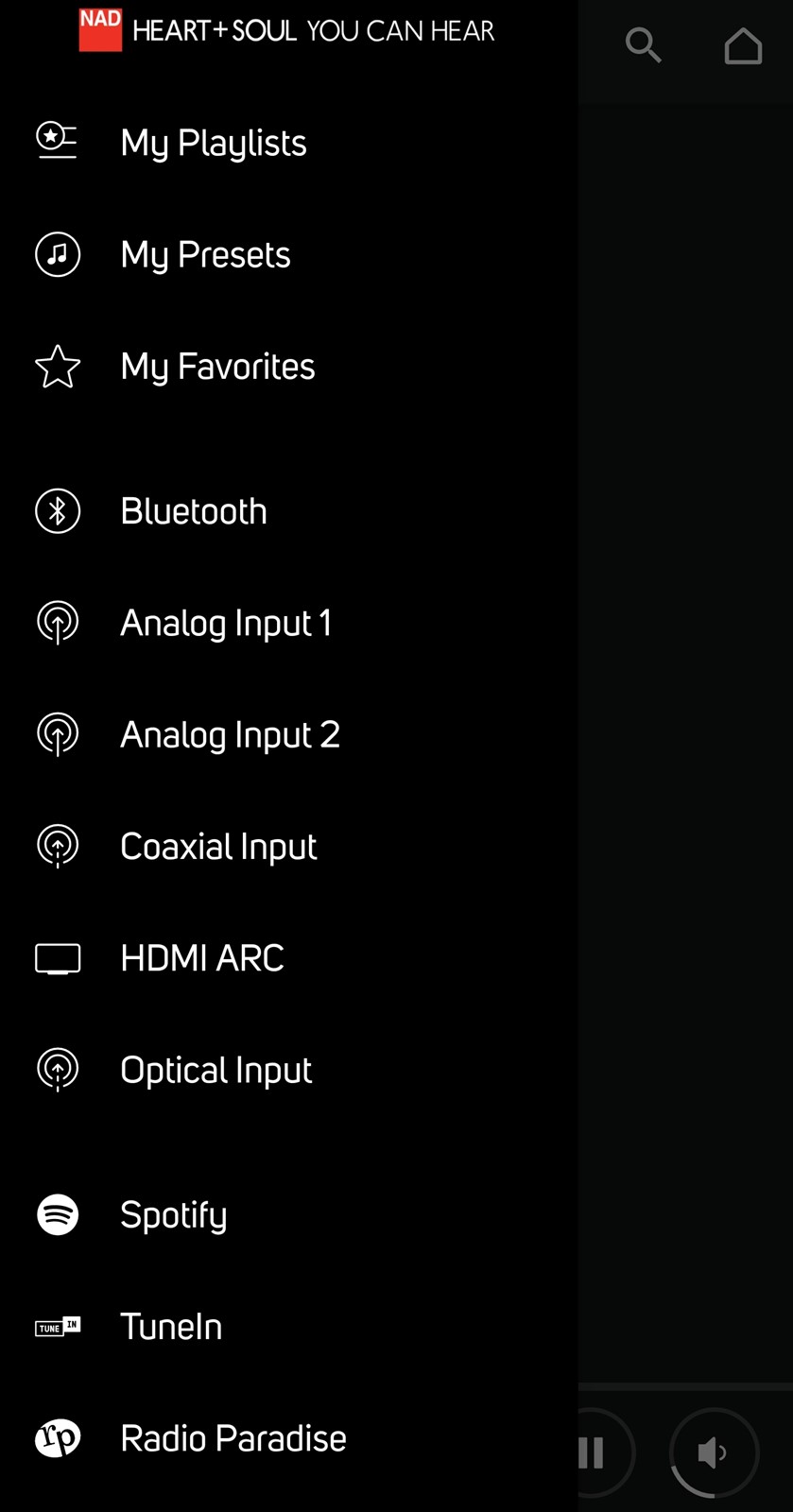Viewport: 793px width, 1512px height.
Task: Switch to Analog Input 1
Action: tap(288, 623)
